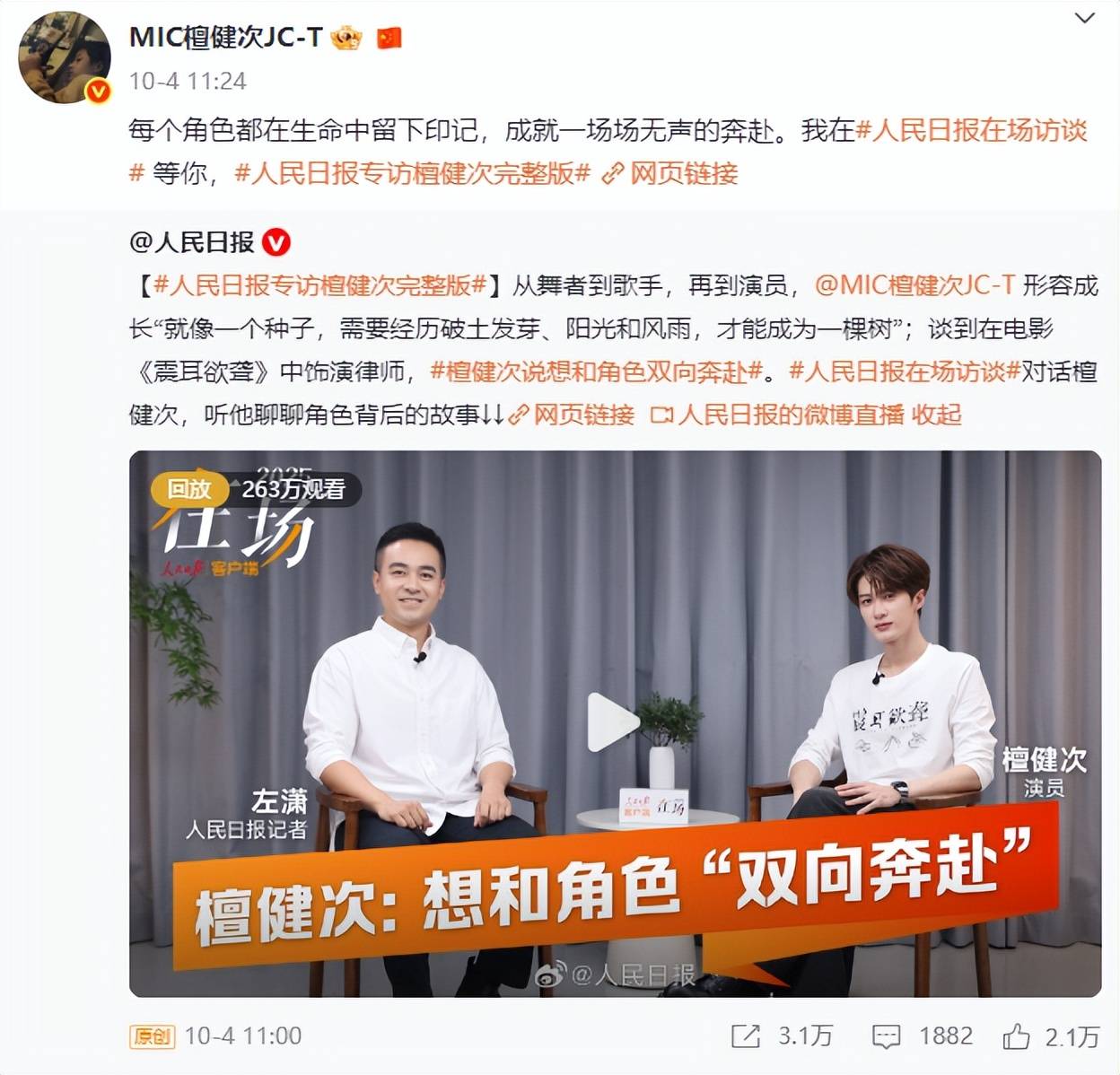Like the original post with 2.1万 likes
This screenshot has height=1075, width=1120.
[1050, 1036]
